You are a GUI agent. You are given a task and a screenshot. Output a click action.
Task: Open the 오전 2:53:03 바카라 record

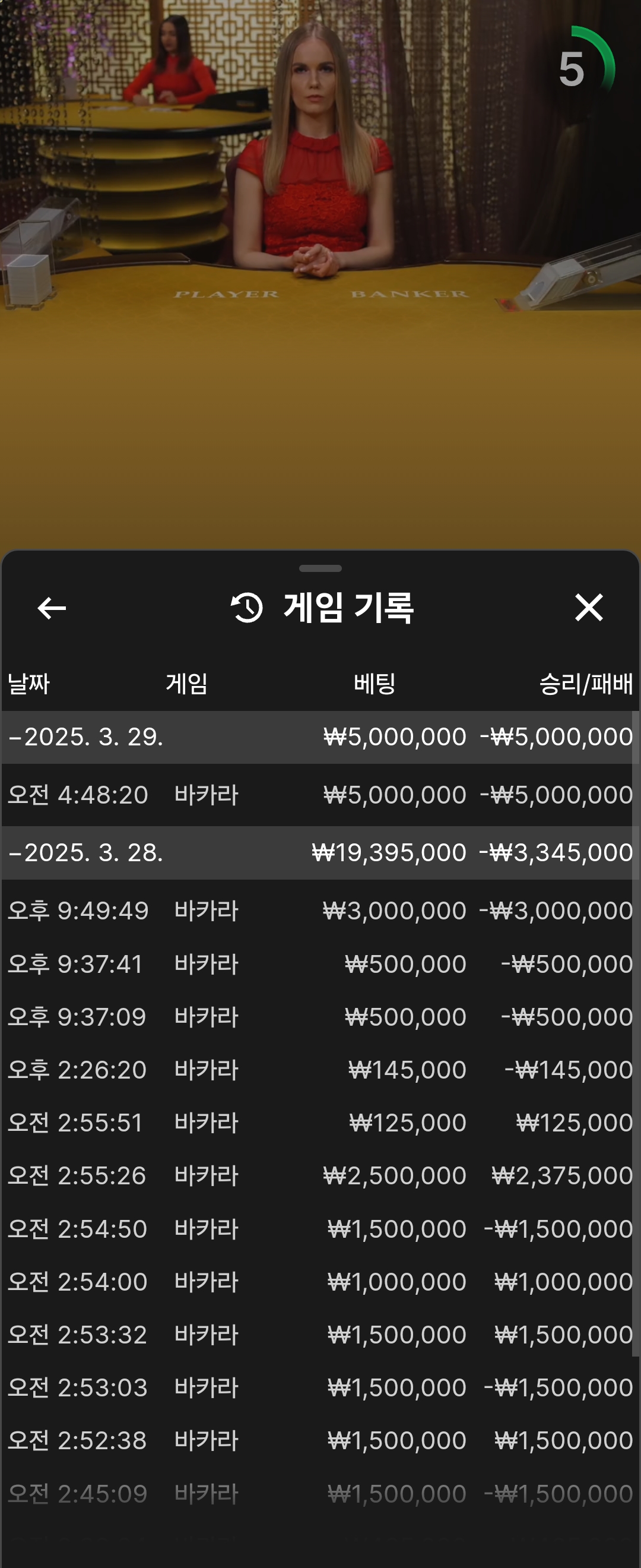320,1388
